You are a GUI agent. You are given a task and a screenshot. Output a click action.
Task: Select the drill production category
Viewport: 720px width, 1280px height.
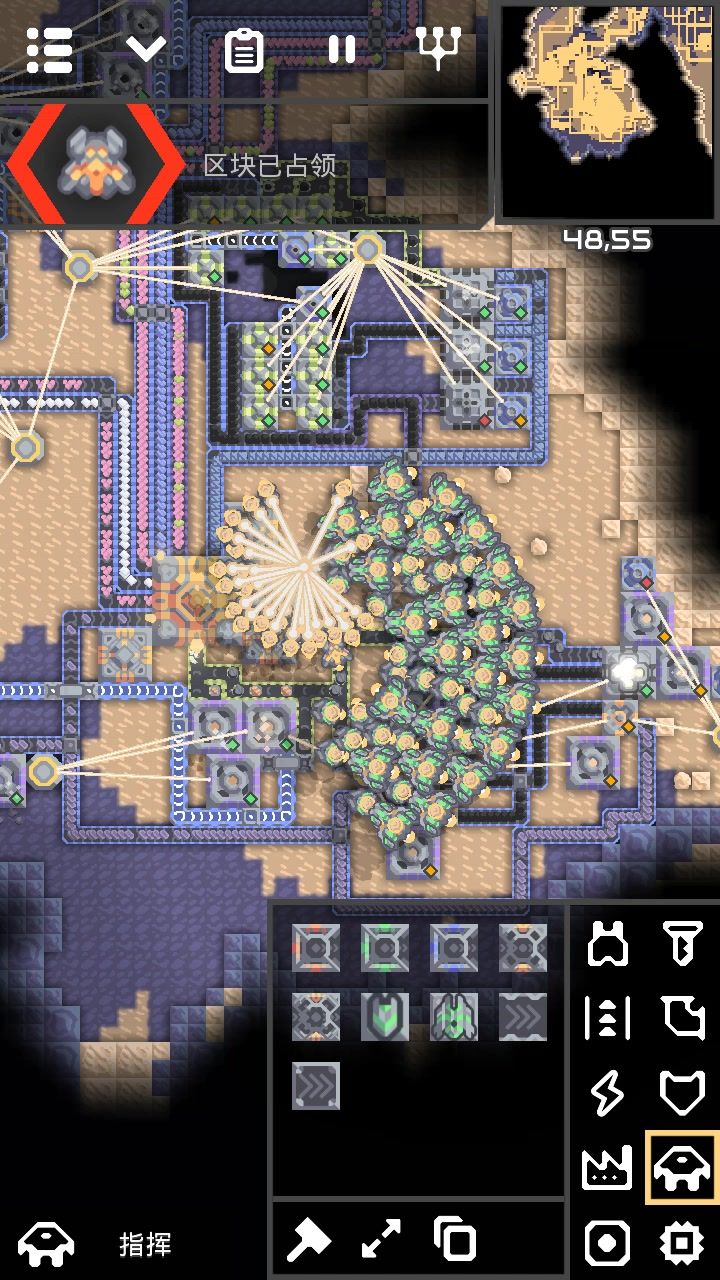pyautogui.click(x=683, y=942)
